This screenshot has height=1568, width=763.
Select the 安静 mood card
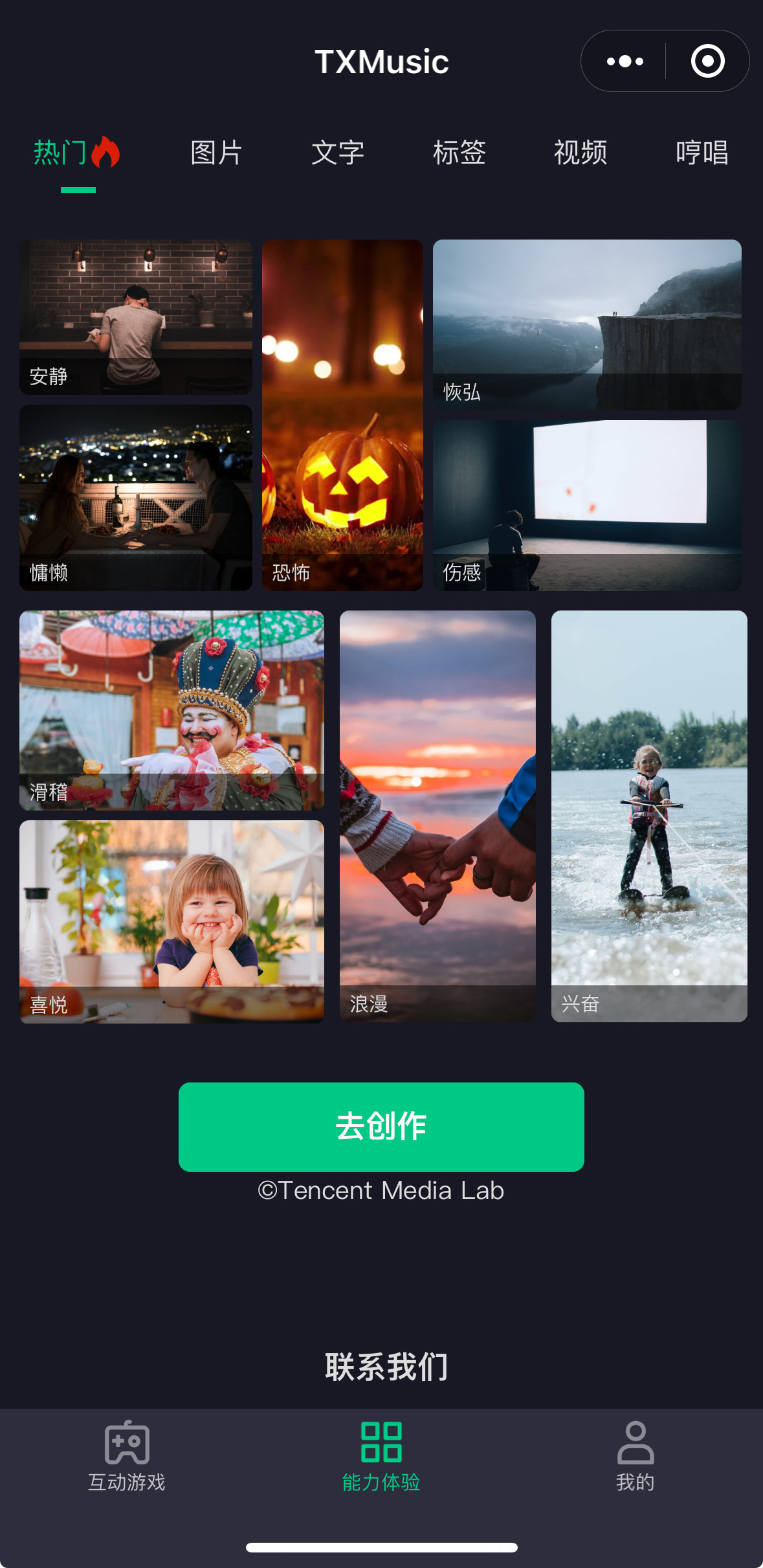point(136,317)
